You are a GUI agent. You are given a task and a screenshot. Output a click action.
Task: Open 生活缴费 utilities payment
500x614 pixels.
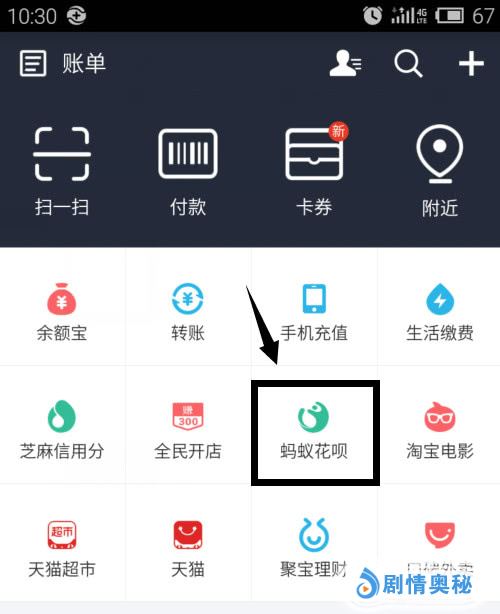[x=440, y=312]
